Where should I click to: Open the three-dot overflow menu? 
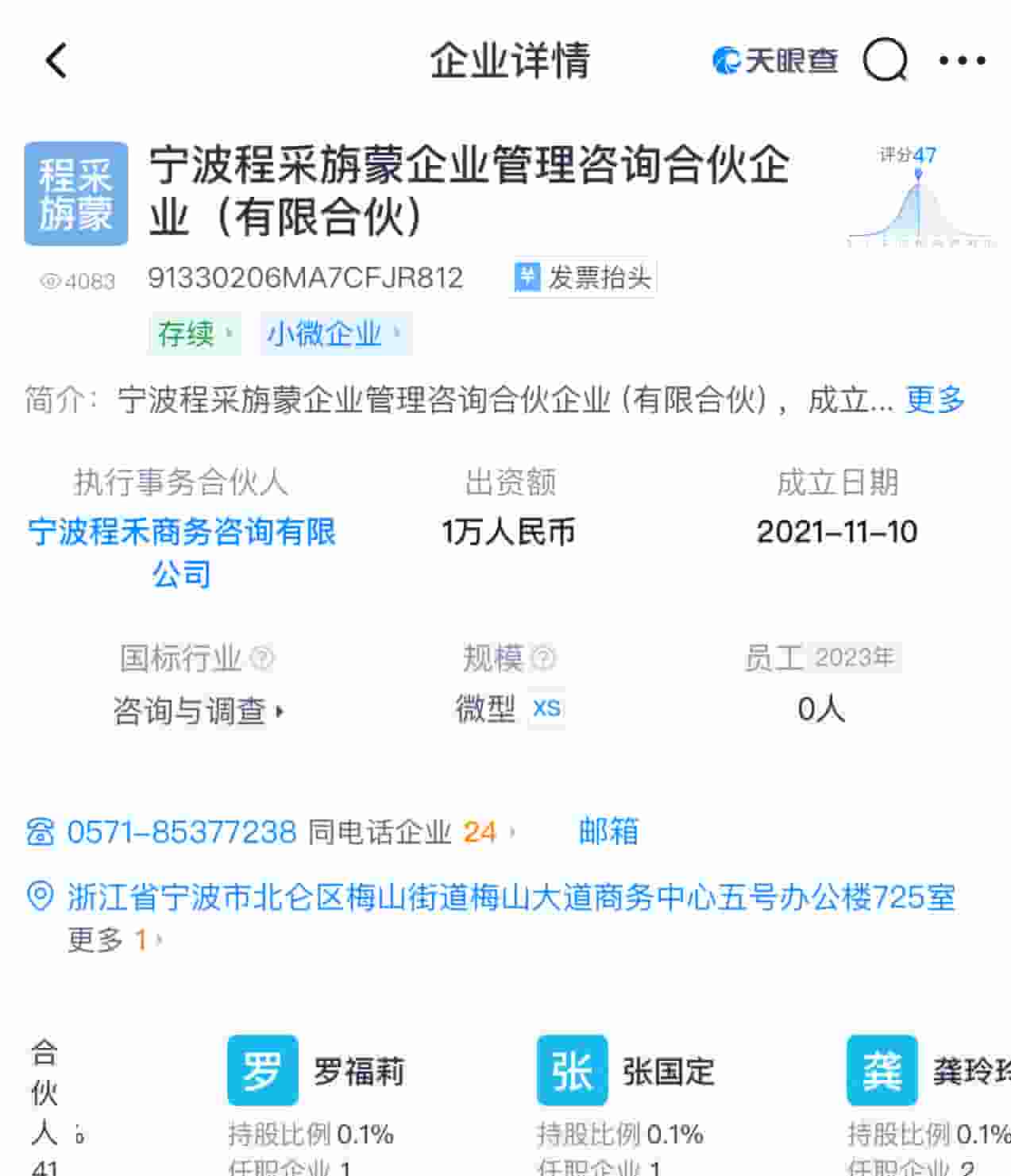(x=962, y=60)
